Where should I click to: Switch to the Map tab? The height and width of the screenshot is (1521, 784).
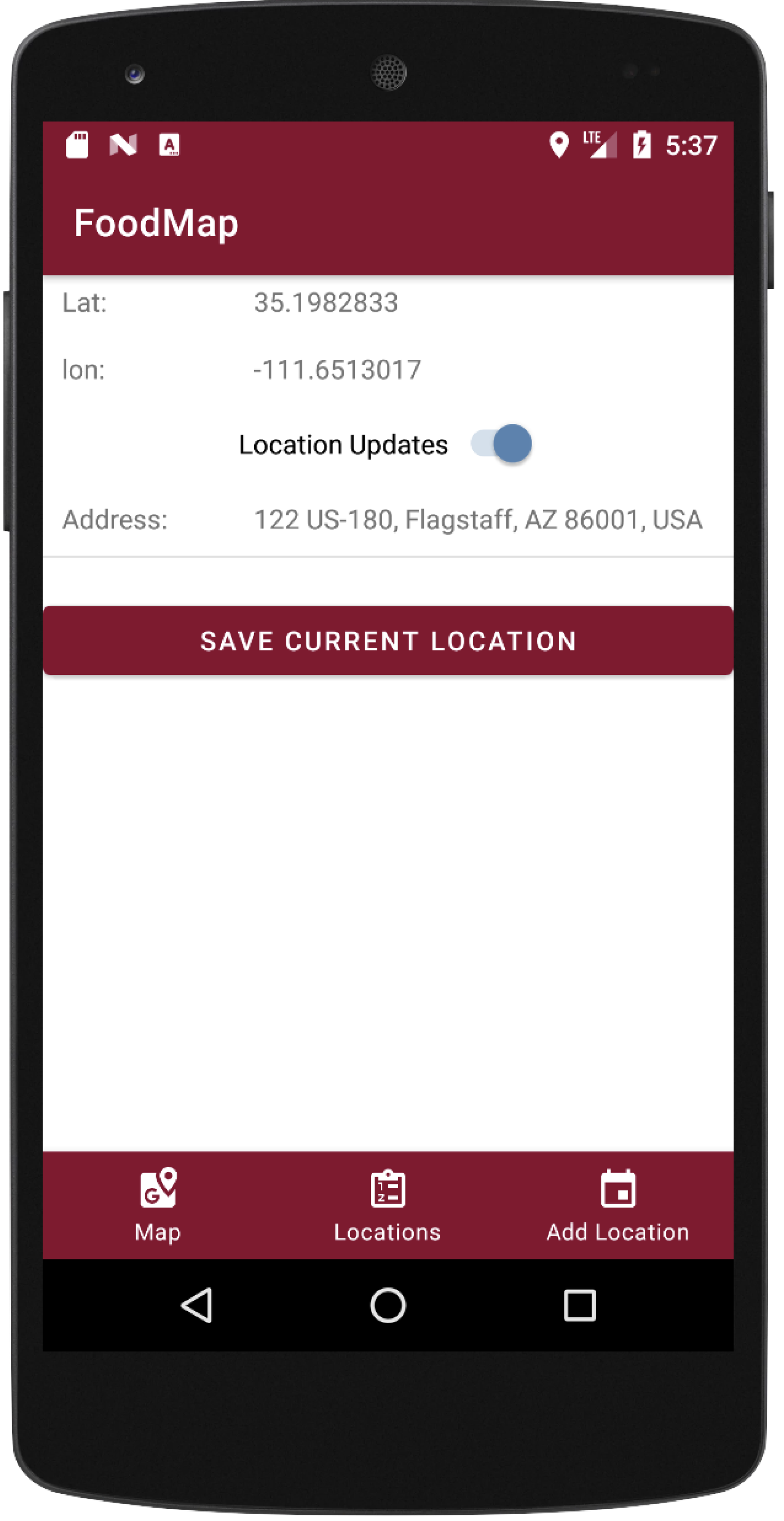click(158, 1205)
